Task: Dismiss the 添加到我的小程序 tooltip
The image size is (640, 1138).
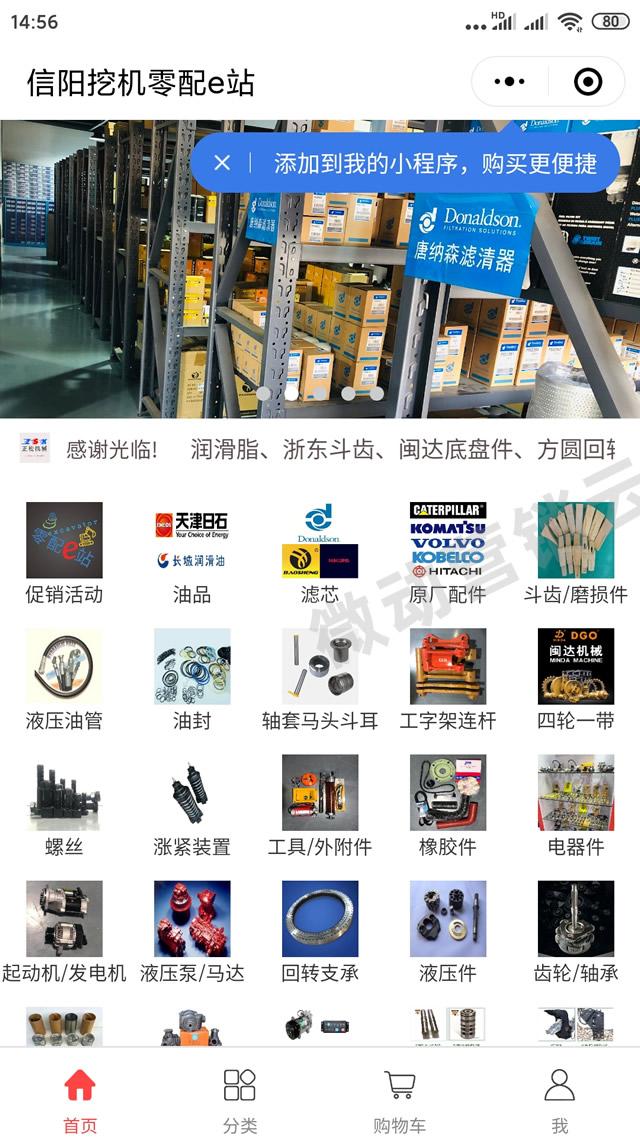Action: click(x=222, y=163)
